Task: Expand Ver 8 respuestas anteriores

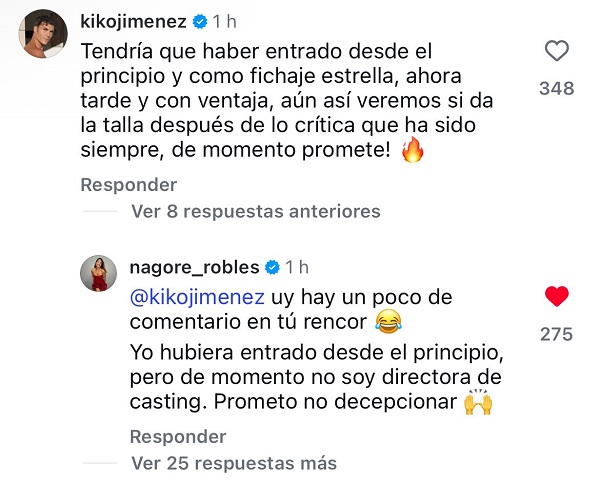Action: tap(256, 211)
